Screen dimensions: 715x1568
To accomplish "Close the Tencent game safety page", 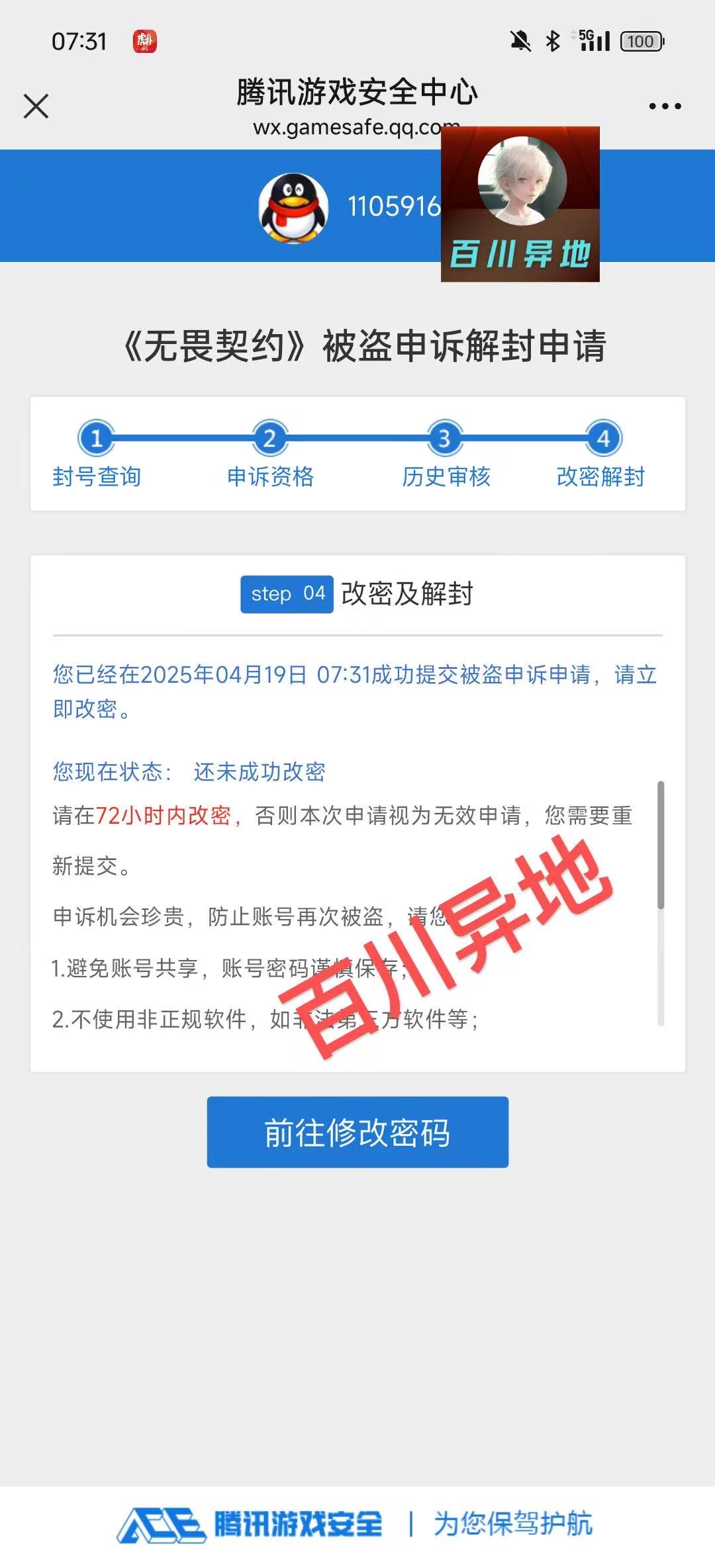I will point(36,106).
